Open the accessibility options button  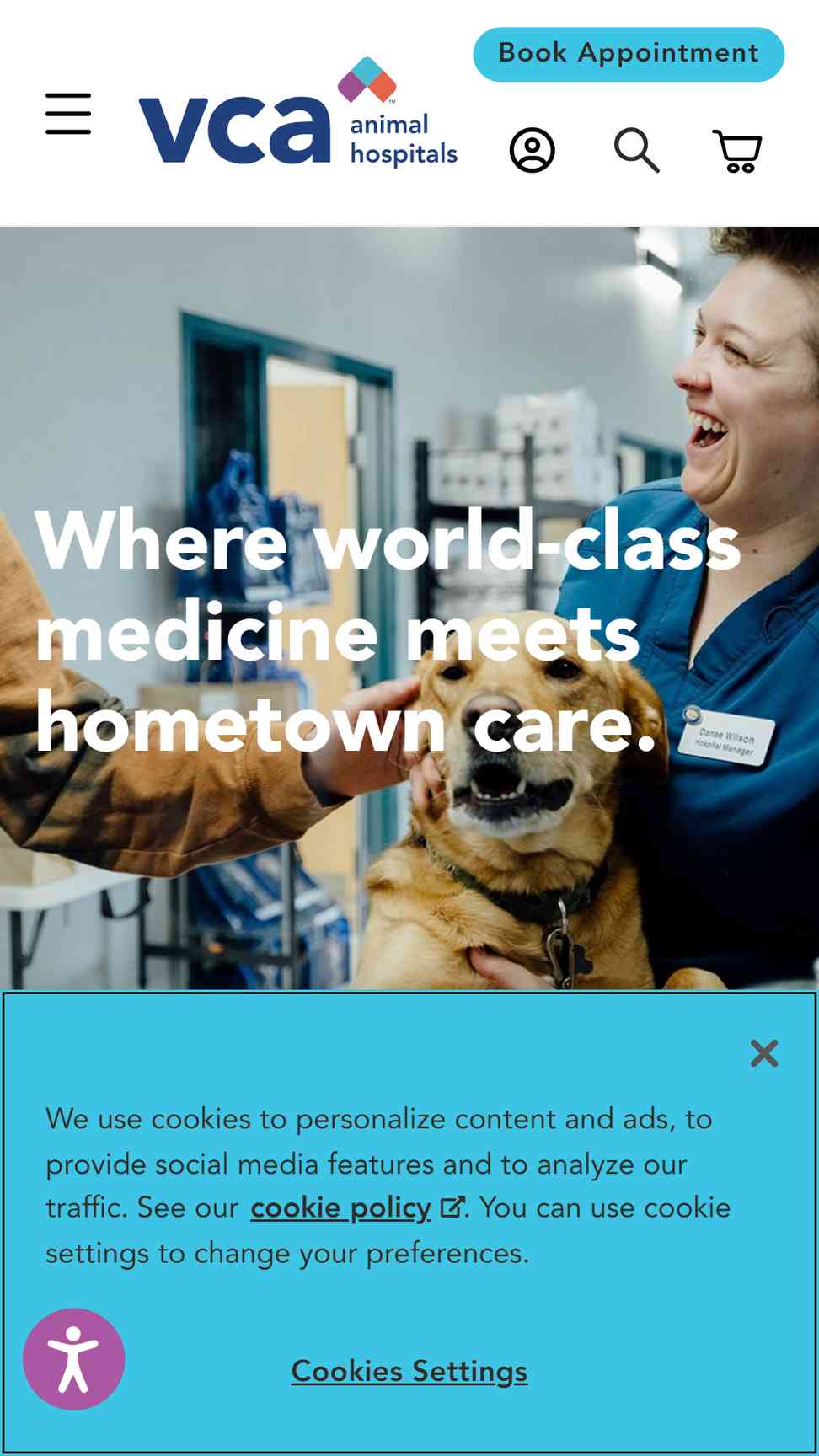[74, 1359]
